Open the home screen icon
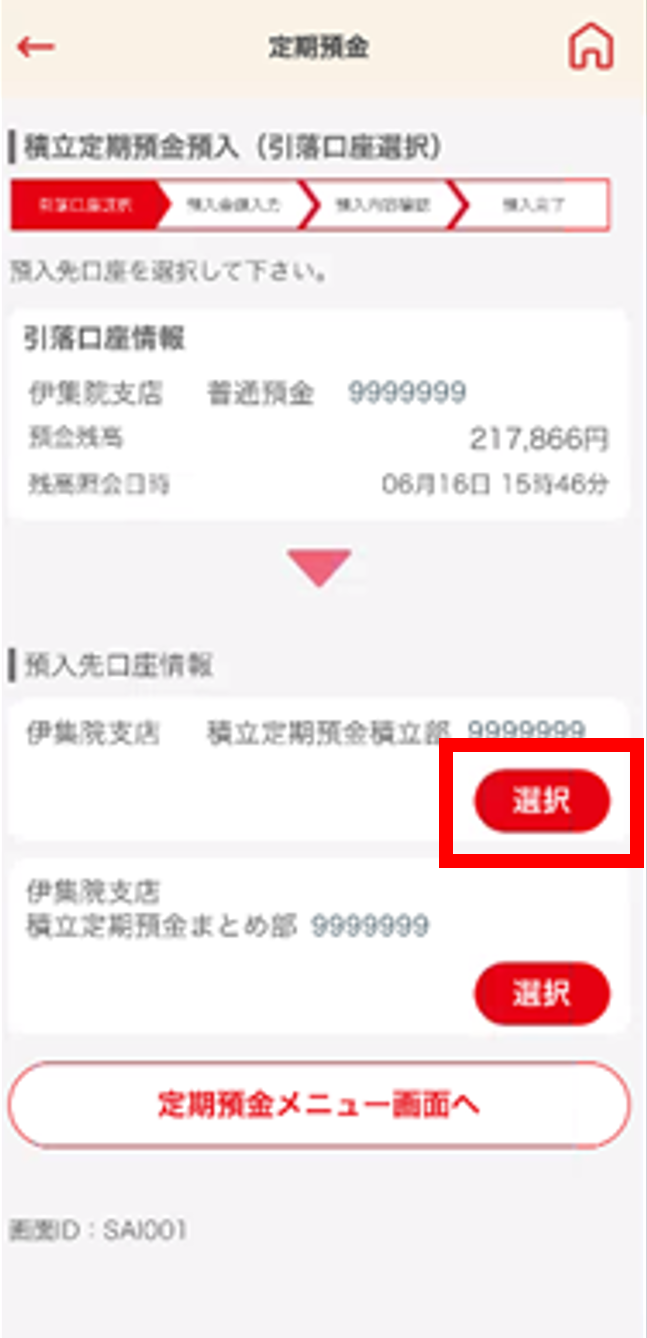This screenshot has width=647, height=1338. click(x=591, y=46)
